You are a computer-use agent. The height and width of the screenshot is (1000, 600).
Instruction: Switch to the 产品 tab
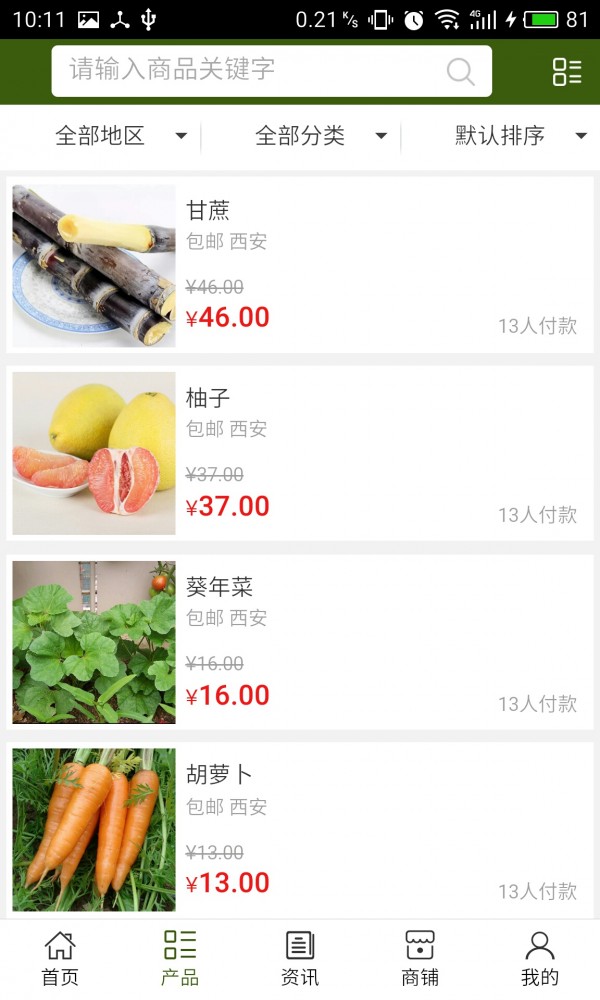click(180, 958)
